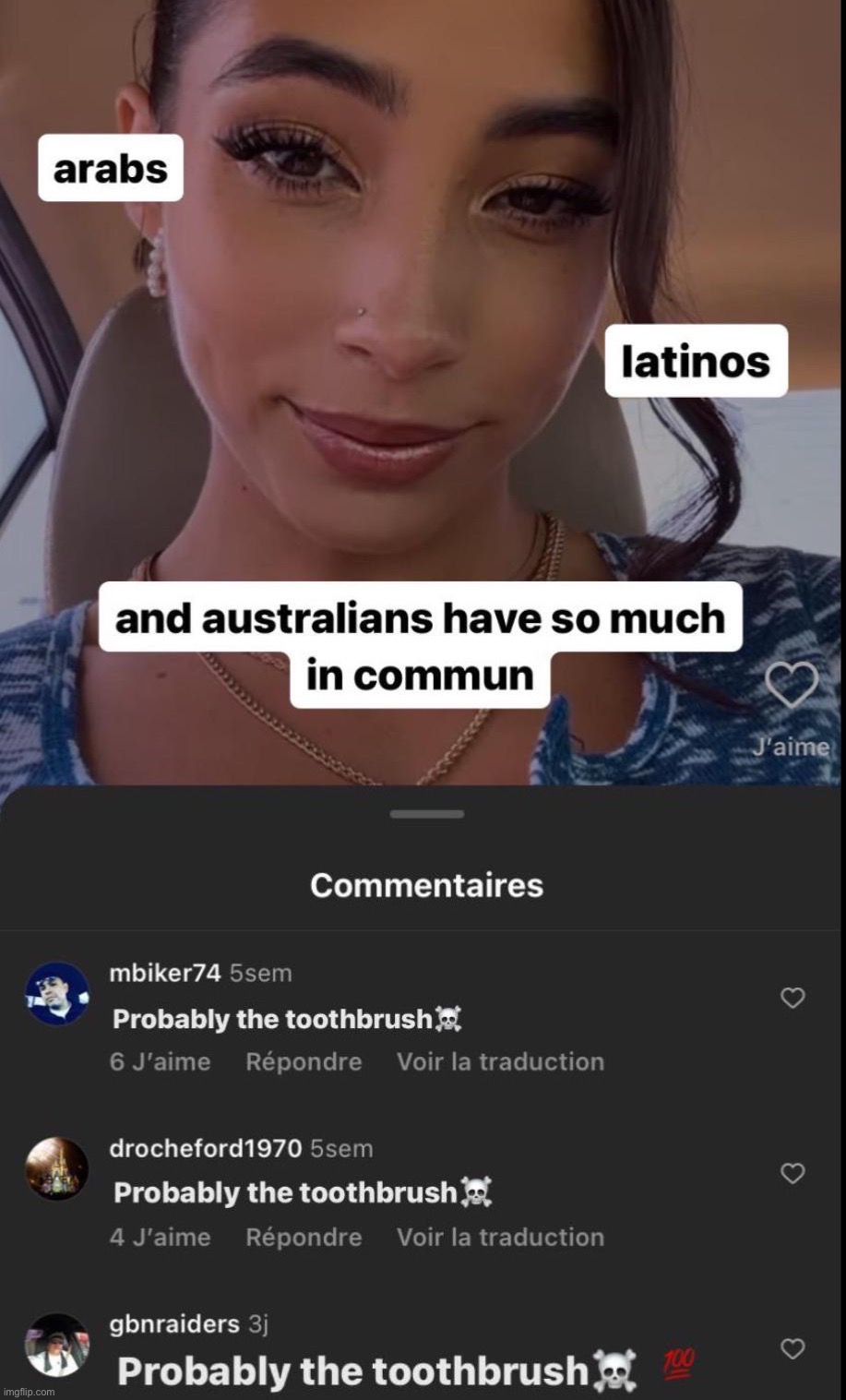Open drocheford1970's profile picture
Screen dimensions: 846x1400
click(57, 1169)
